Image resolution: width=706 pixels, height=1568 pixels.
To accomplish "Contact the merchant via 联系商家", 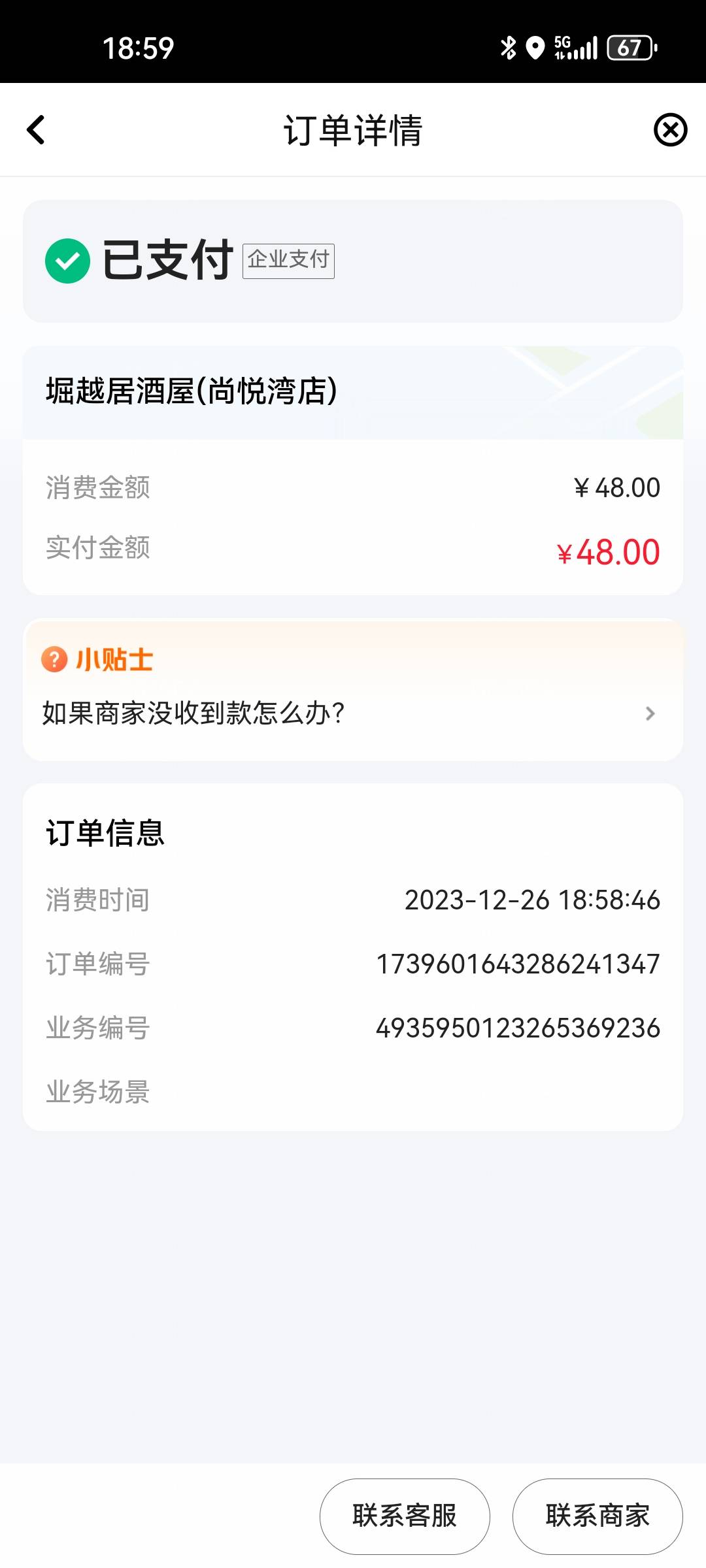I will [x=597, y=1516].
